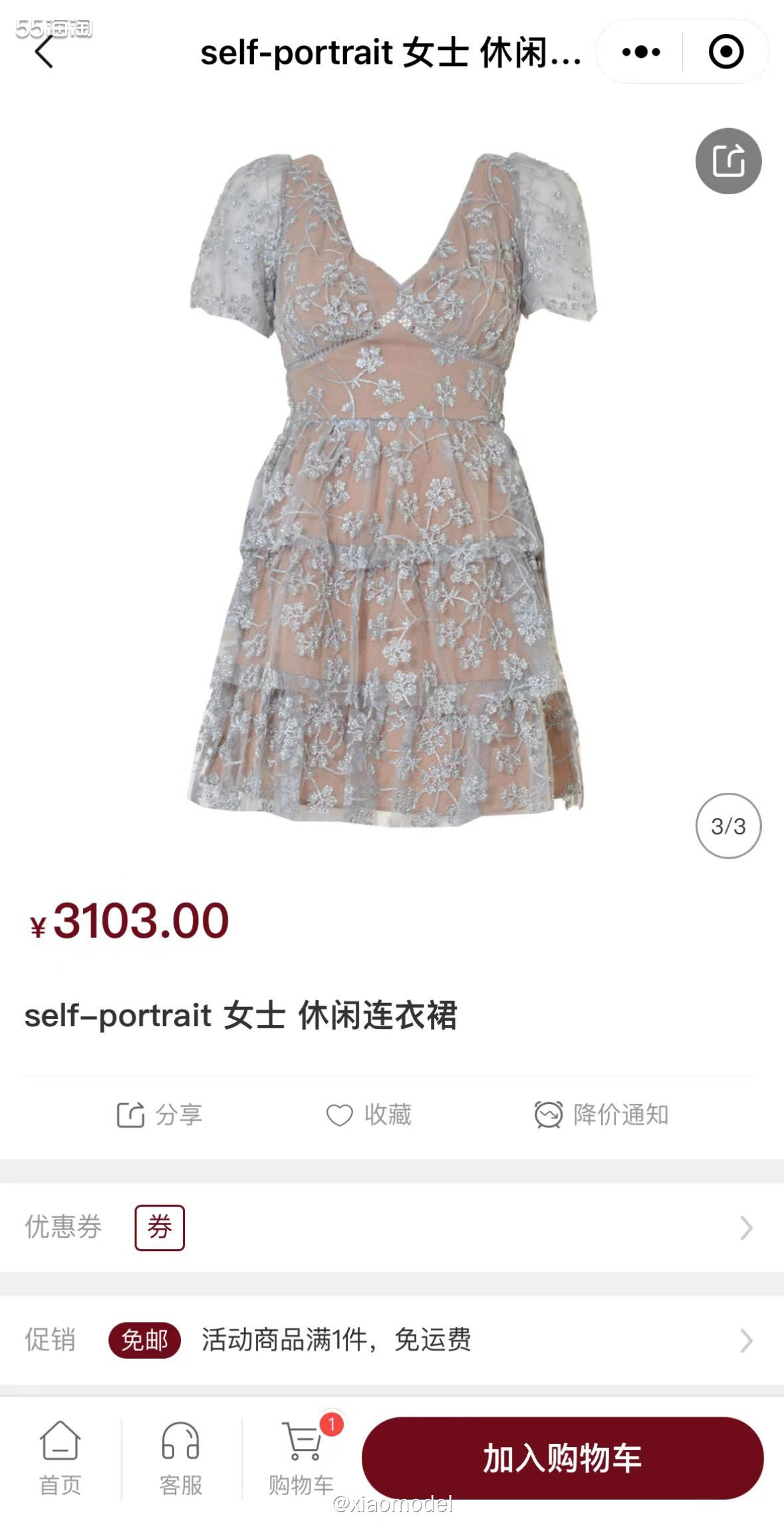Open the more options ellipsis menu
784x1535 pixels.
pos(640,51)
